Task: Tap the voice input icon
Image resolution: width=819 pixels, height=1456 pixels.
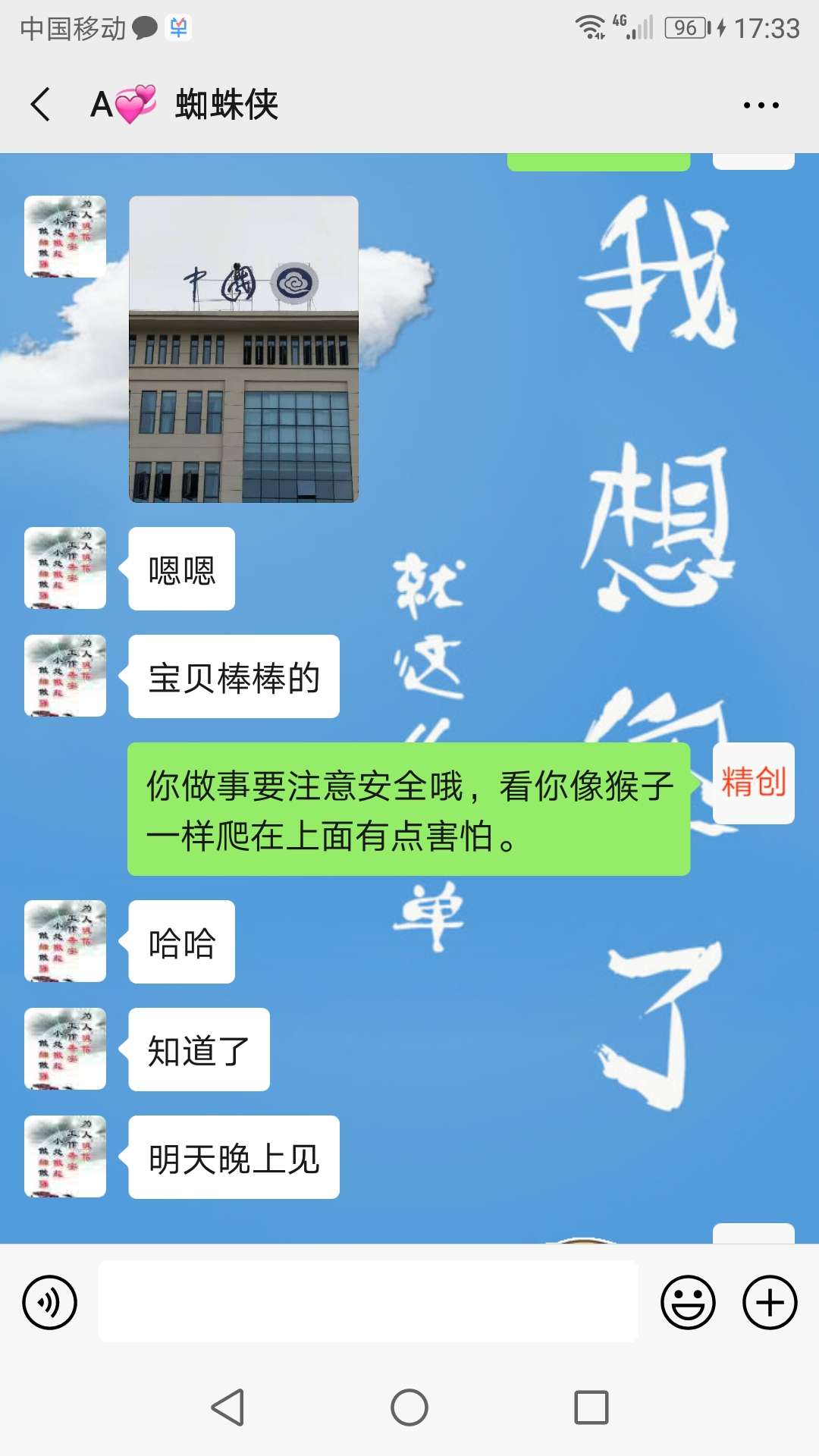Action: pos(50,1301)
